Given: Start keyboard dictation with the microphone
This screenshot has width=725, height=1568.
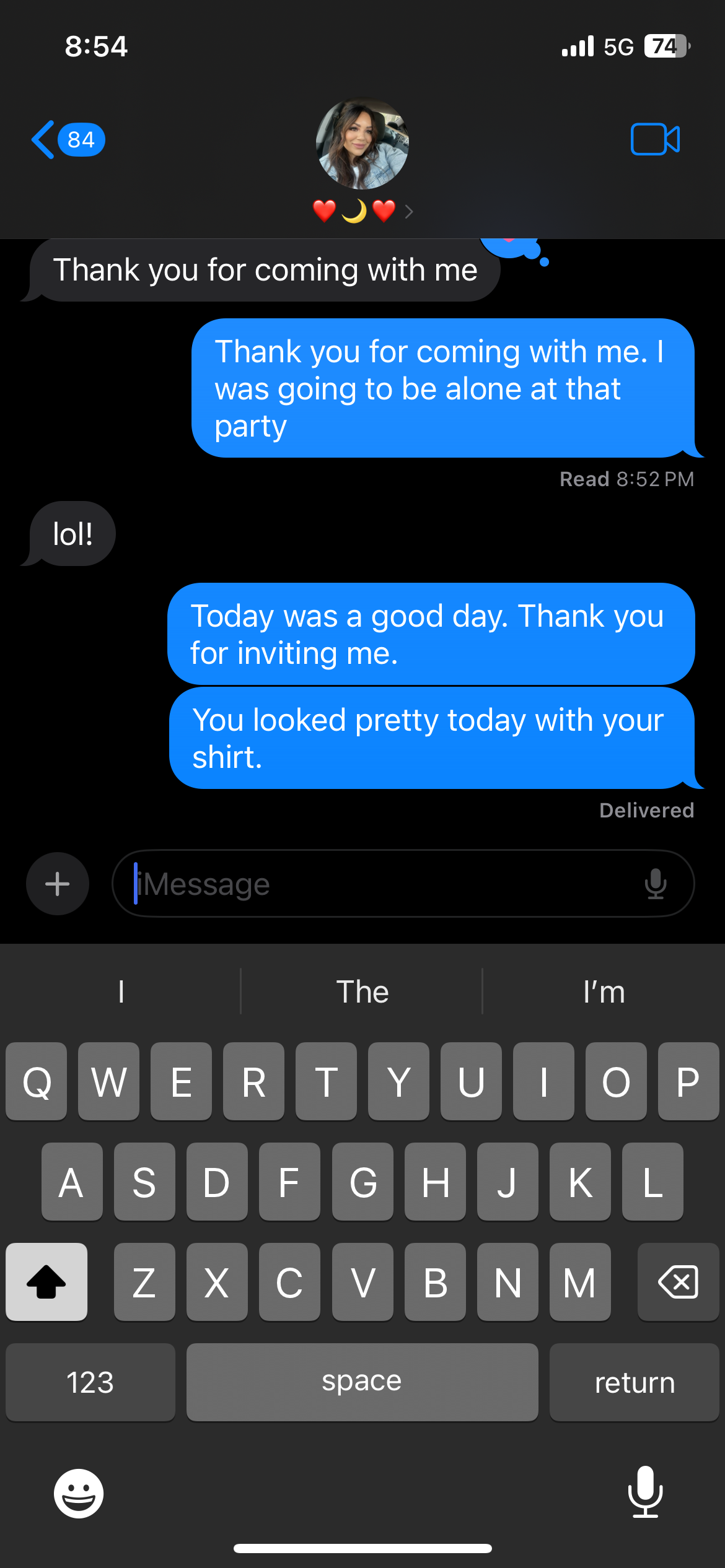Looking at the screenshot, I should pos(645,1492).
